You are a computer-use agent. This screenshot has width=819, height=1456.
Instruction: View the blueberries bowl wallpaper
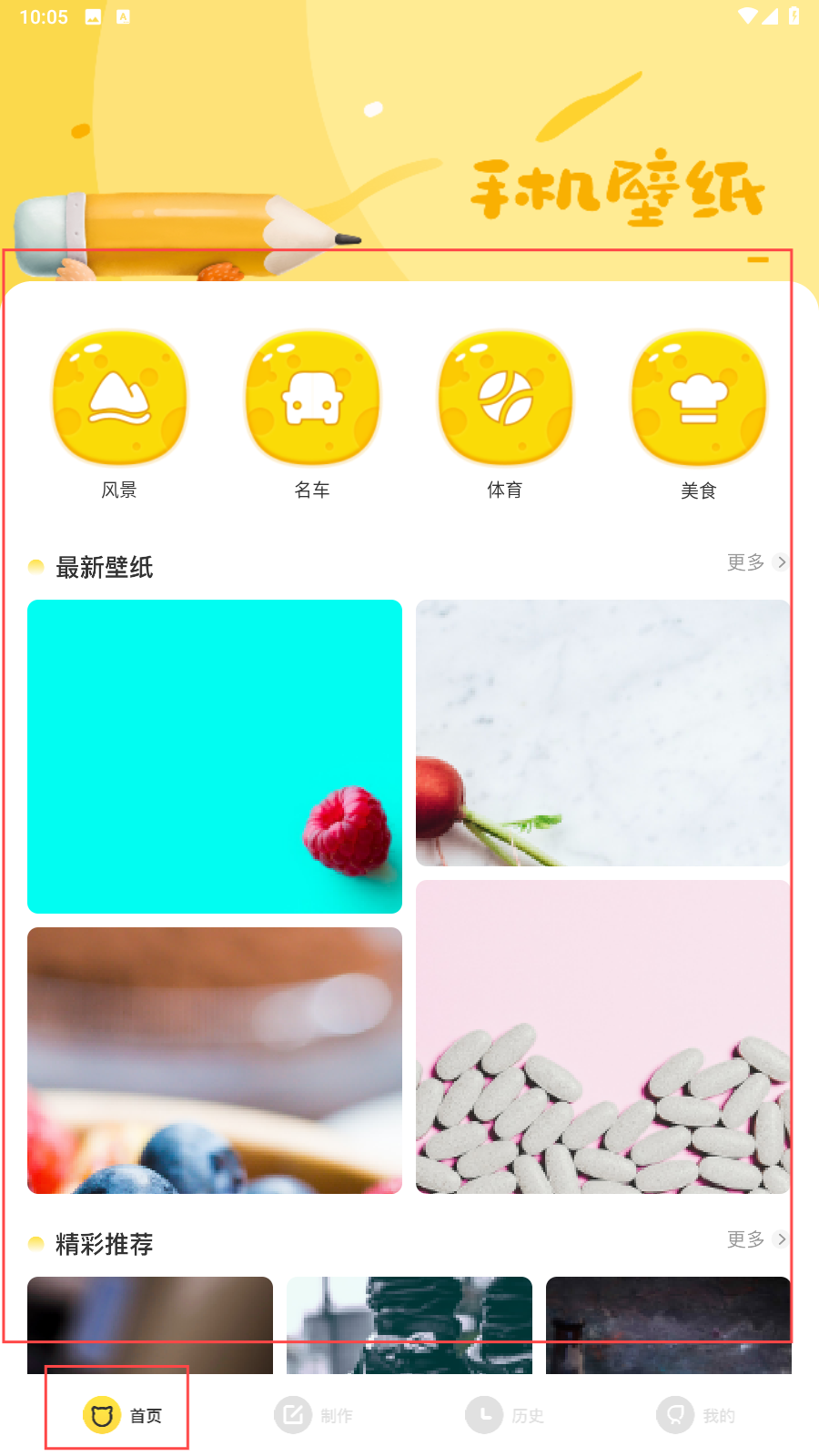[215, 1060]
